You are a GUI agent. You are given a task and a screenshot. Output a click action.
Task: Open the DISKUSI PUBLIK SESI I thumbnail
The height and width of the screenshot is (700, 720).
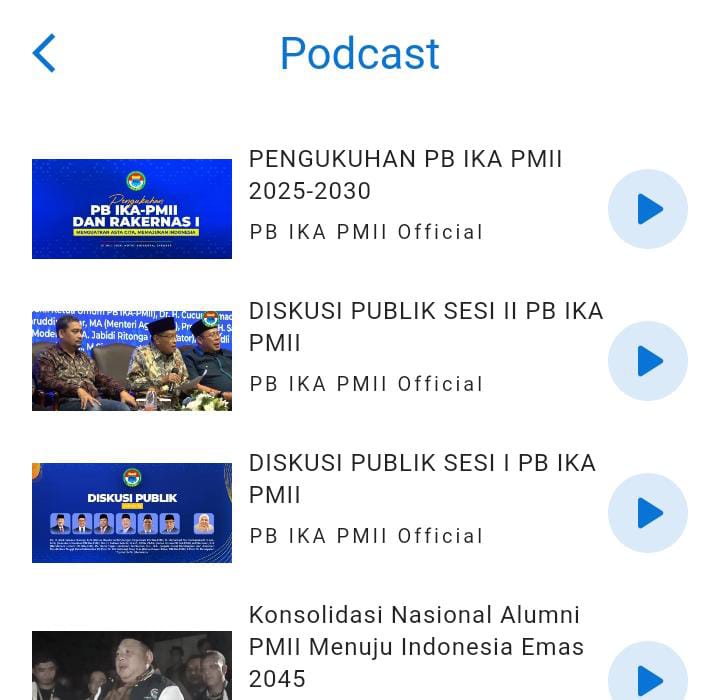tap(132, 513)
